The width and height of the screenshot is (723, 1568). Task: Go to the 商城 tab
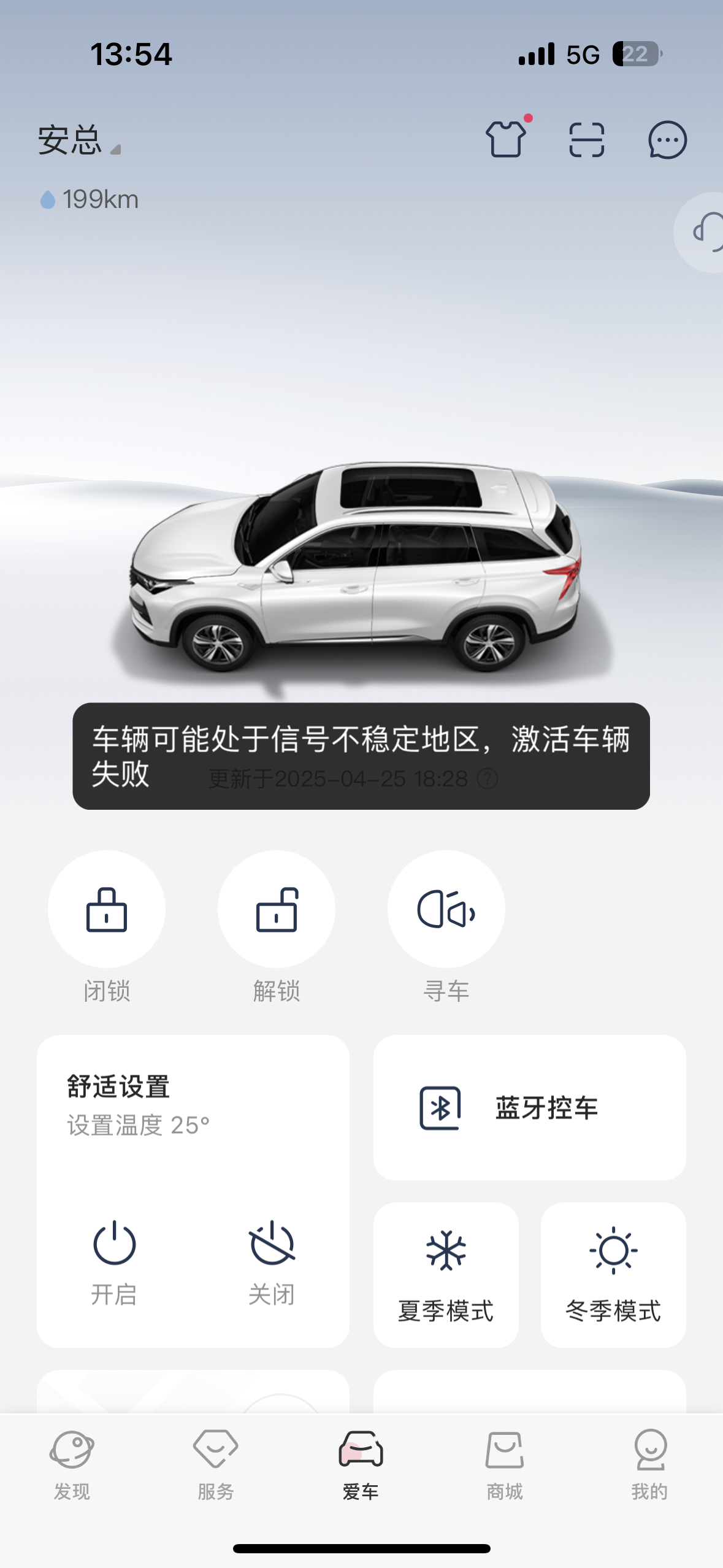pos(505,1466)
